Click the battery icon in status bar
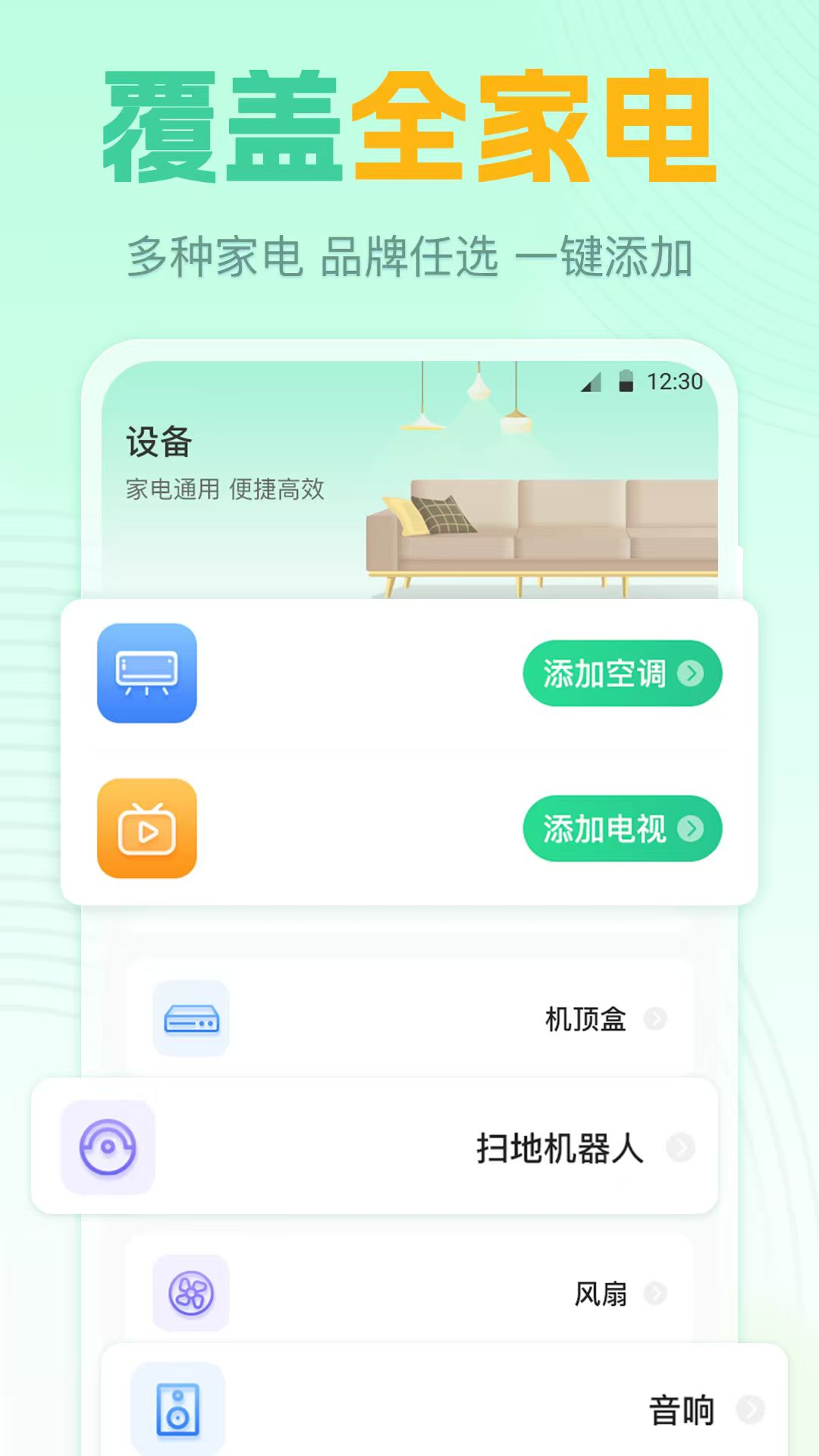This screenshot has height=1456, width=819. click(x=626, y=384)
